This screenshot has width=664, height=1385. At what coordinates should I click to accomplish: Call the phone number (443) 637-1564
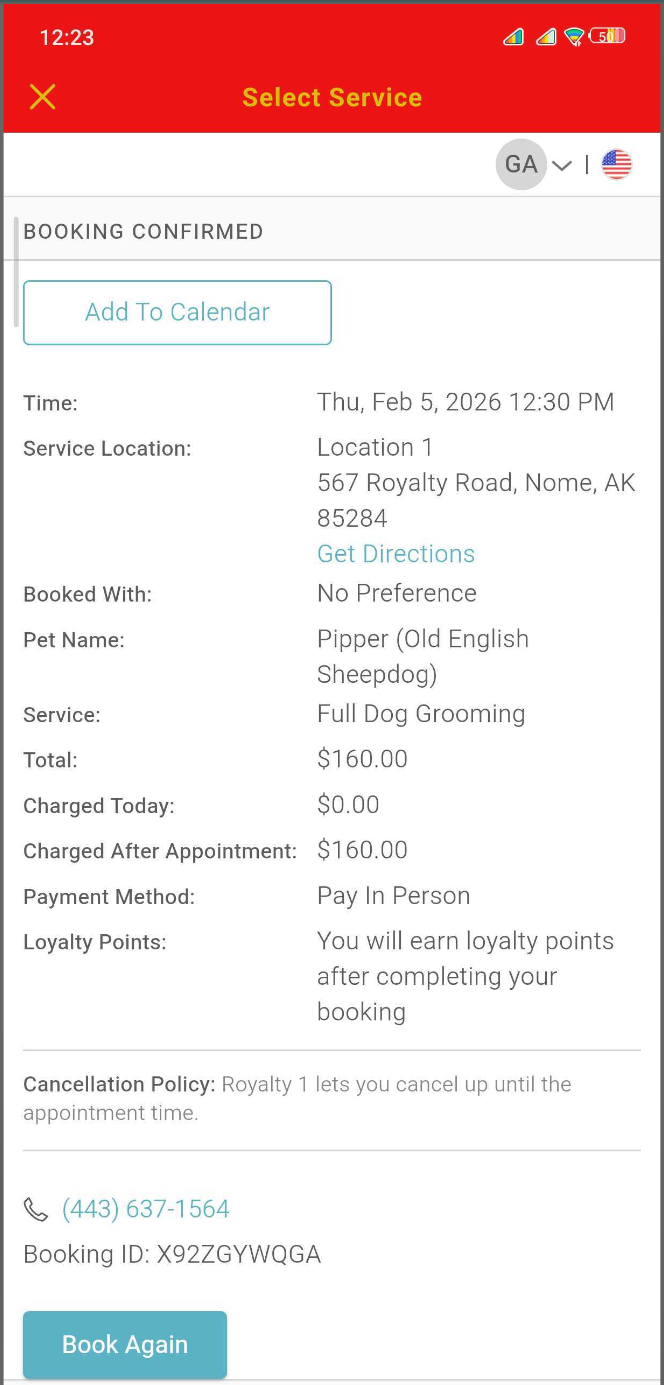pyautogui.click(x=146, y=1209)
